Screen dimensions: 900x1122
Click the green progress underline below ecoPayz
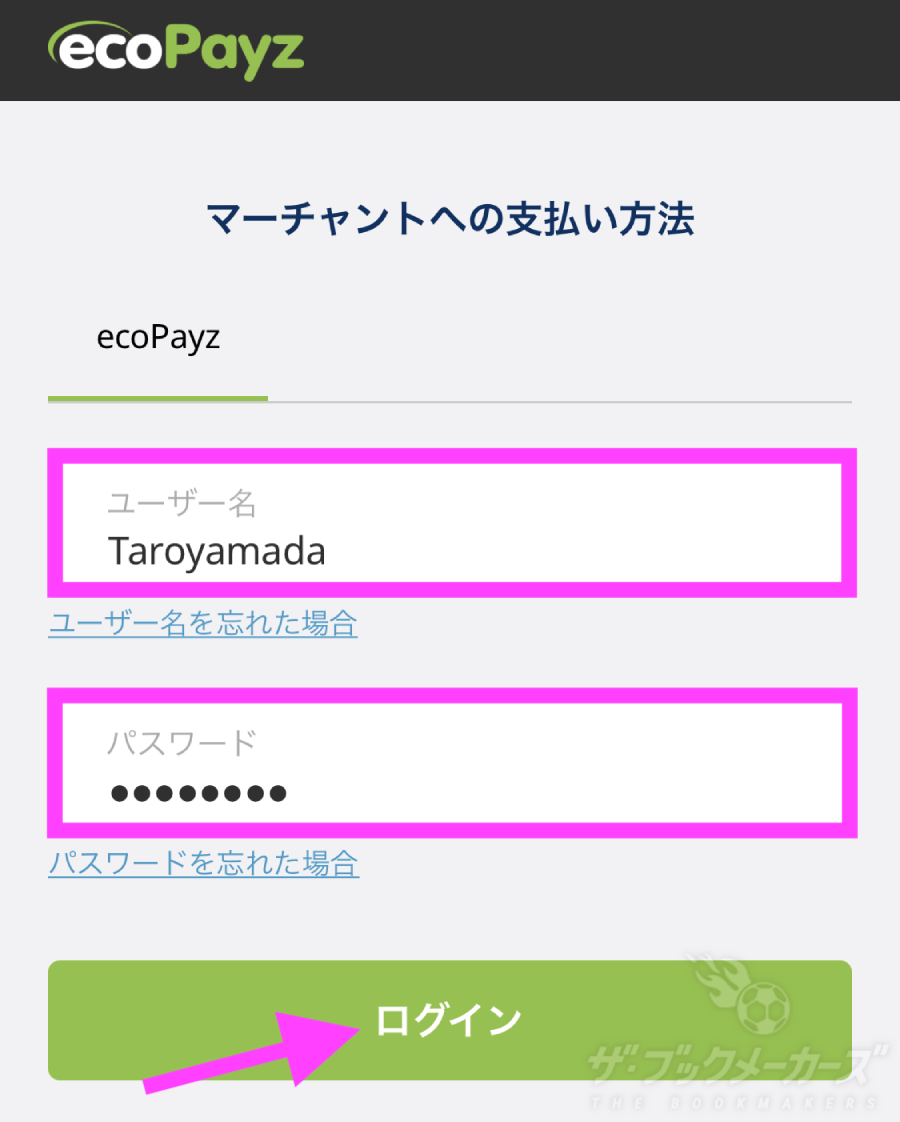[158, 398]
